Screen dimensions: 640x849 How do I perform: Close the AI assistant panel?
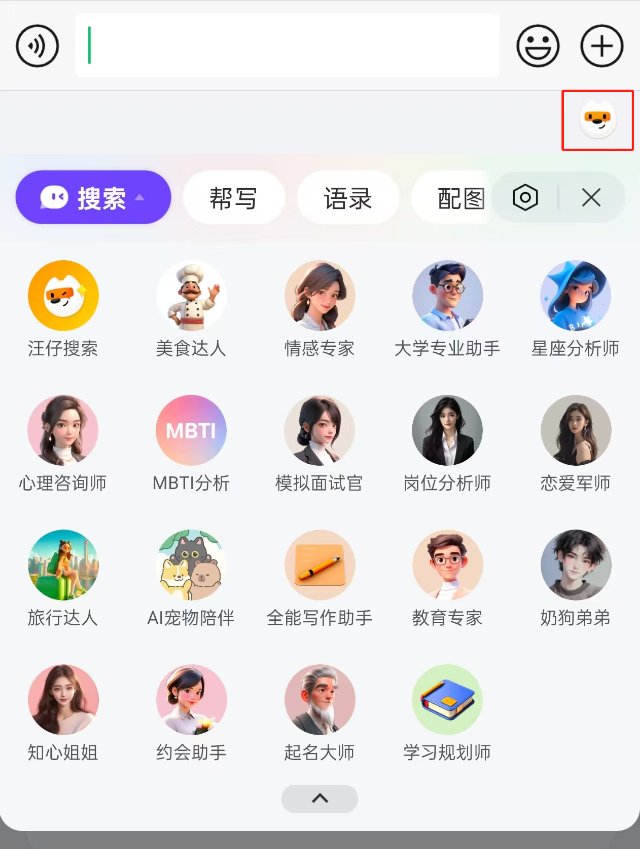tap(591, 198)
